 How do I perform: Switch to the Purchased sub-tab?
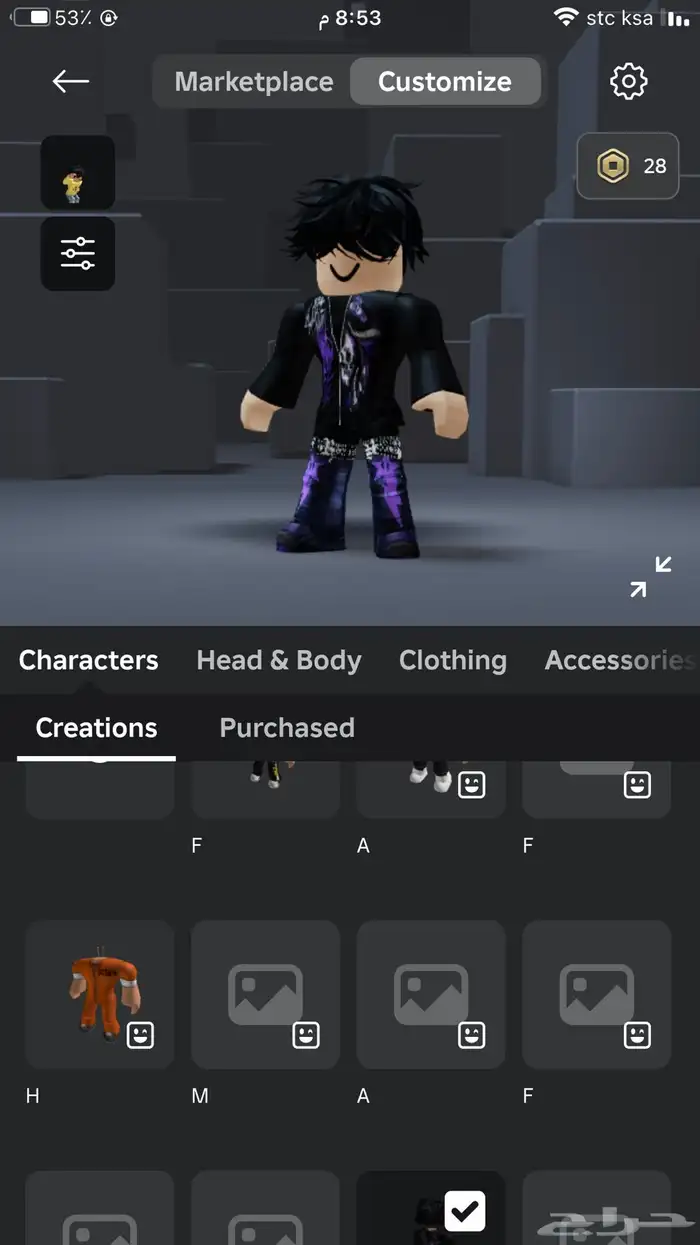tap(287, 728)
